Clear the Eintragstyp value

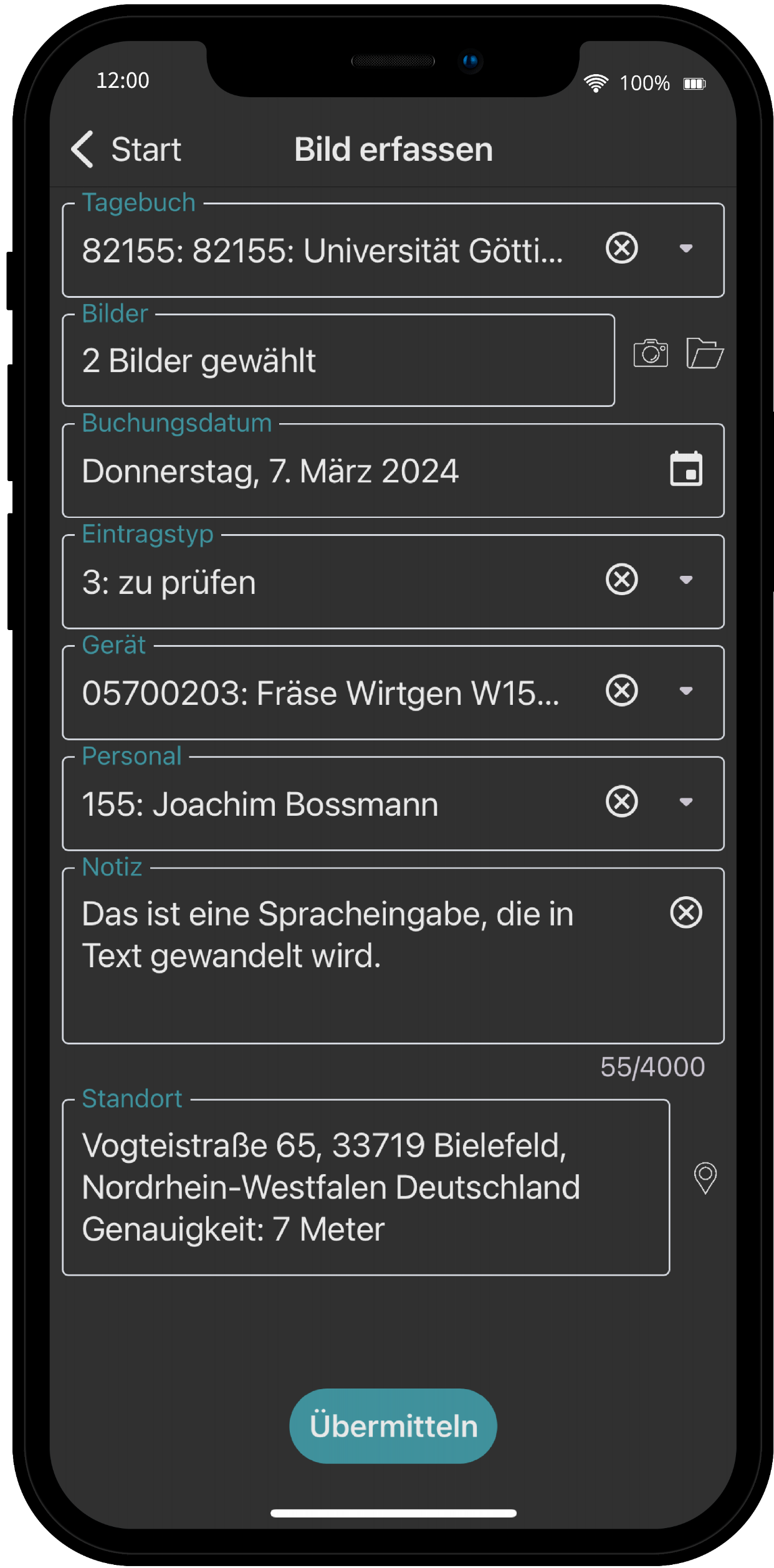(x=621, y=580)
